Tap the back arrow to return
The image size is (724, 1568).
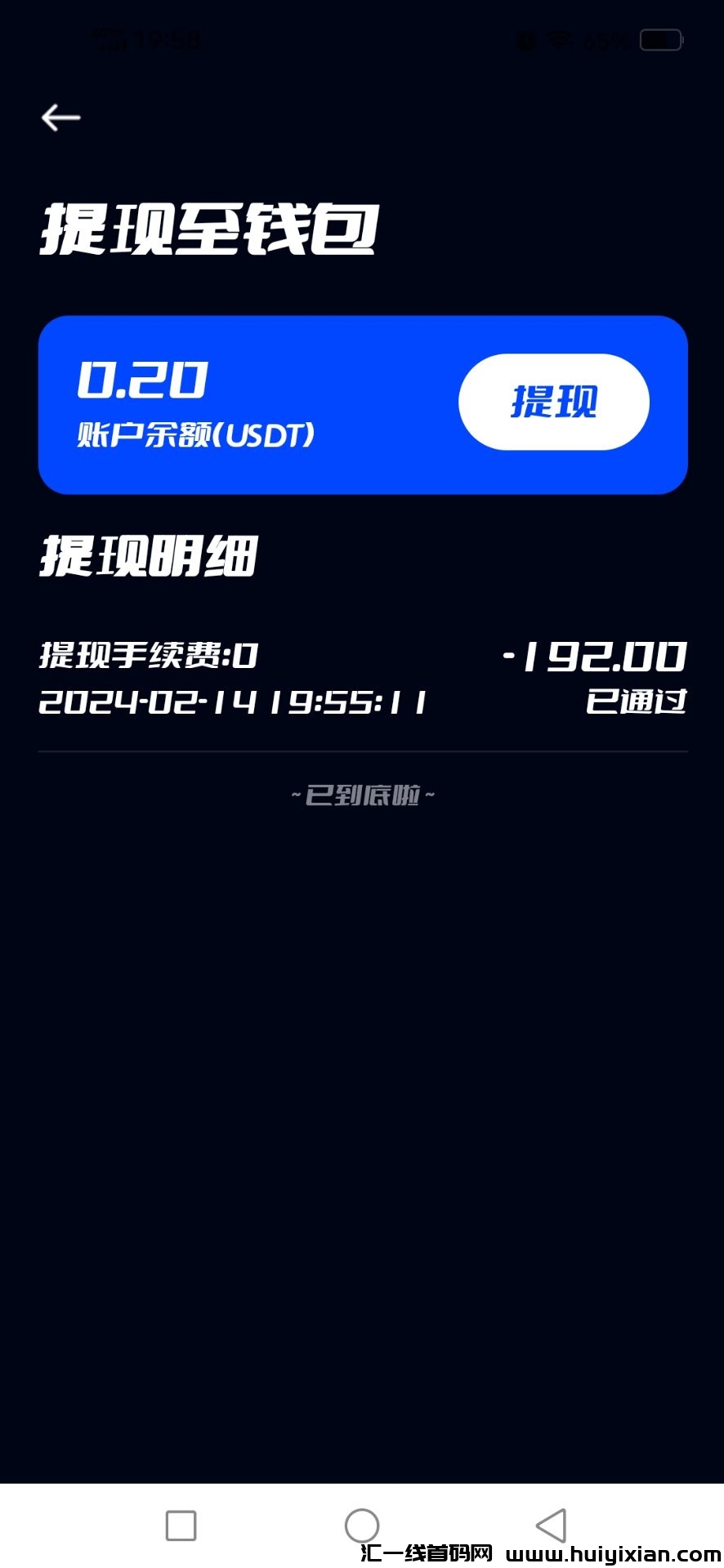pyautogui.click(x=60, y=118)
